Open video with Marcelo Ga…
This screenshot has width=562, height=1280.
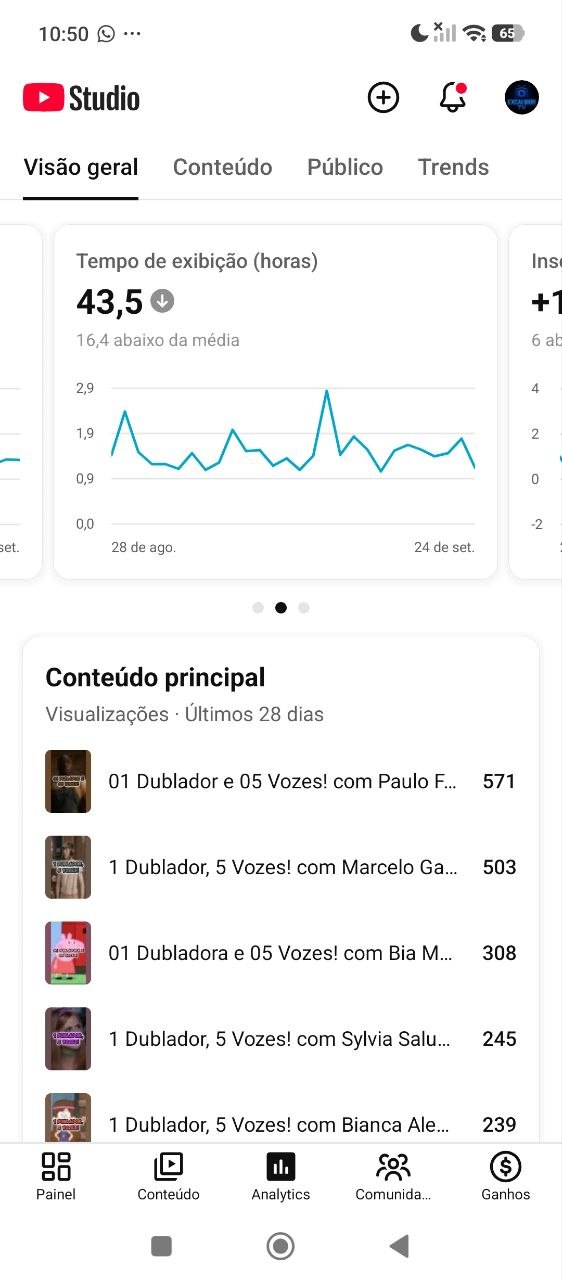(281, 867)
